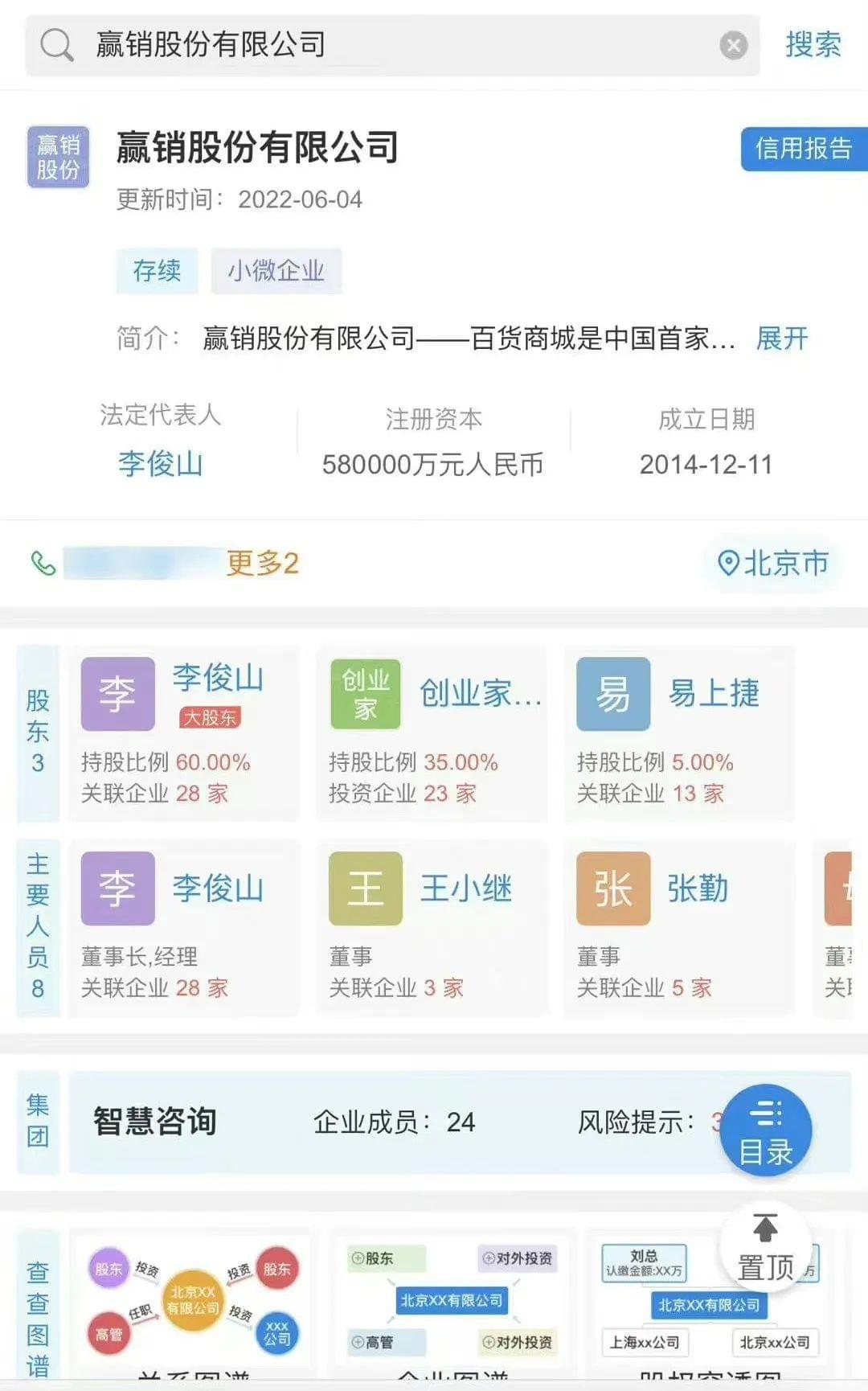Open shareholder card 易上捷
The width and height of the screenshot is (868, 1391).
[x=680, y=732]
